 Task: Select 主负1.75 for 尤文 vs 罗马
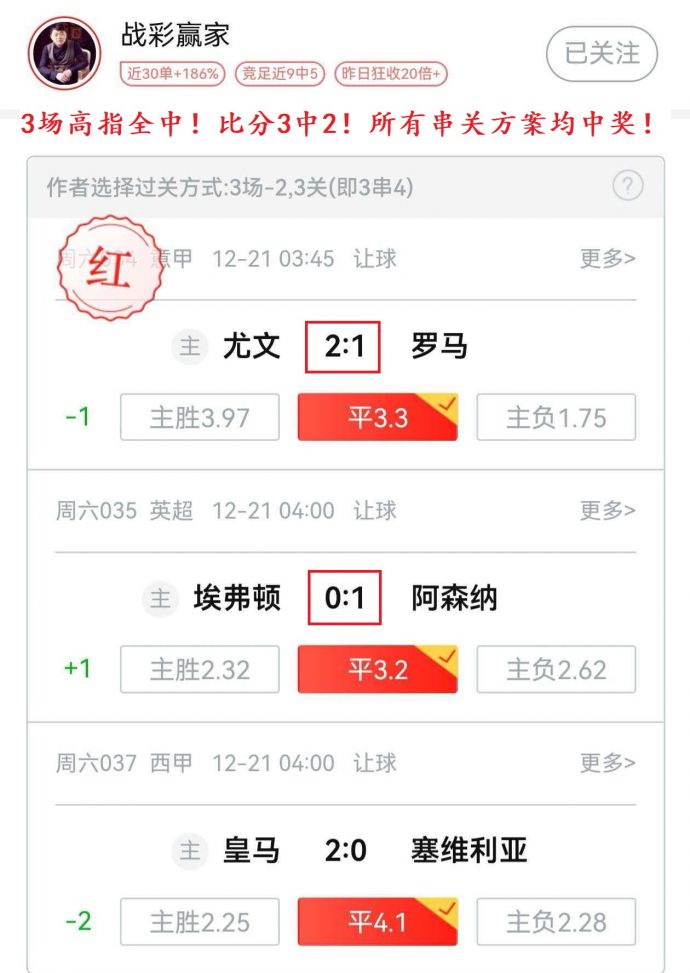(x=555, y=418)
